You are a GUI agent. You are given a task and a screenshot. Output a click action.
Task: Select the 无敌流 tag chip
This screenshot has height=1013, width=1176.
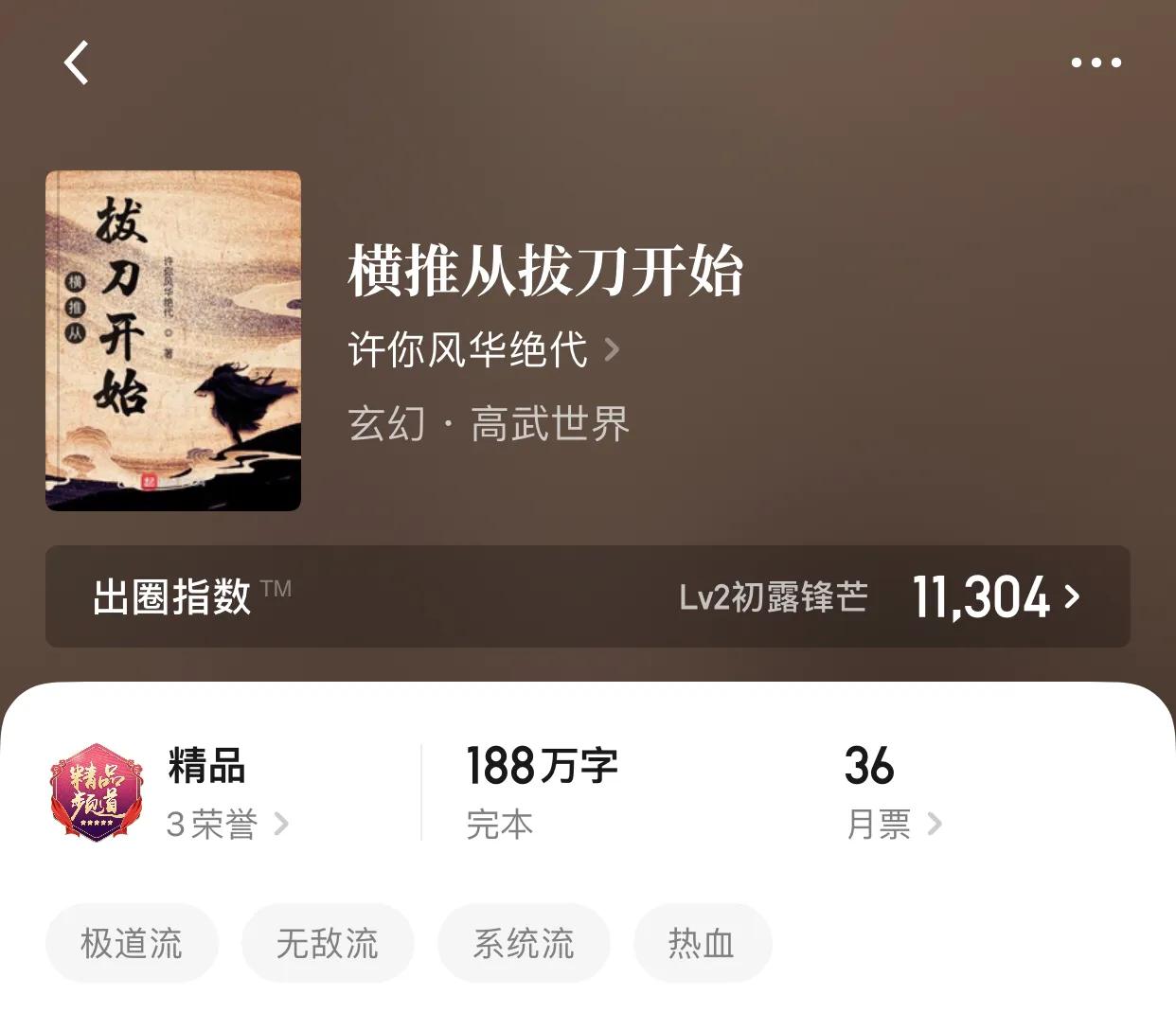328,943
